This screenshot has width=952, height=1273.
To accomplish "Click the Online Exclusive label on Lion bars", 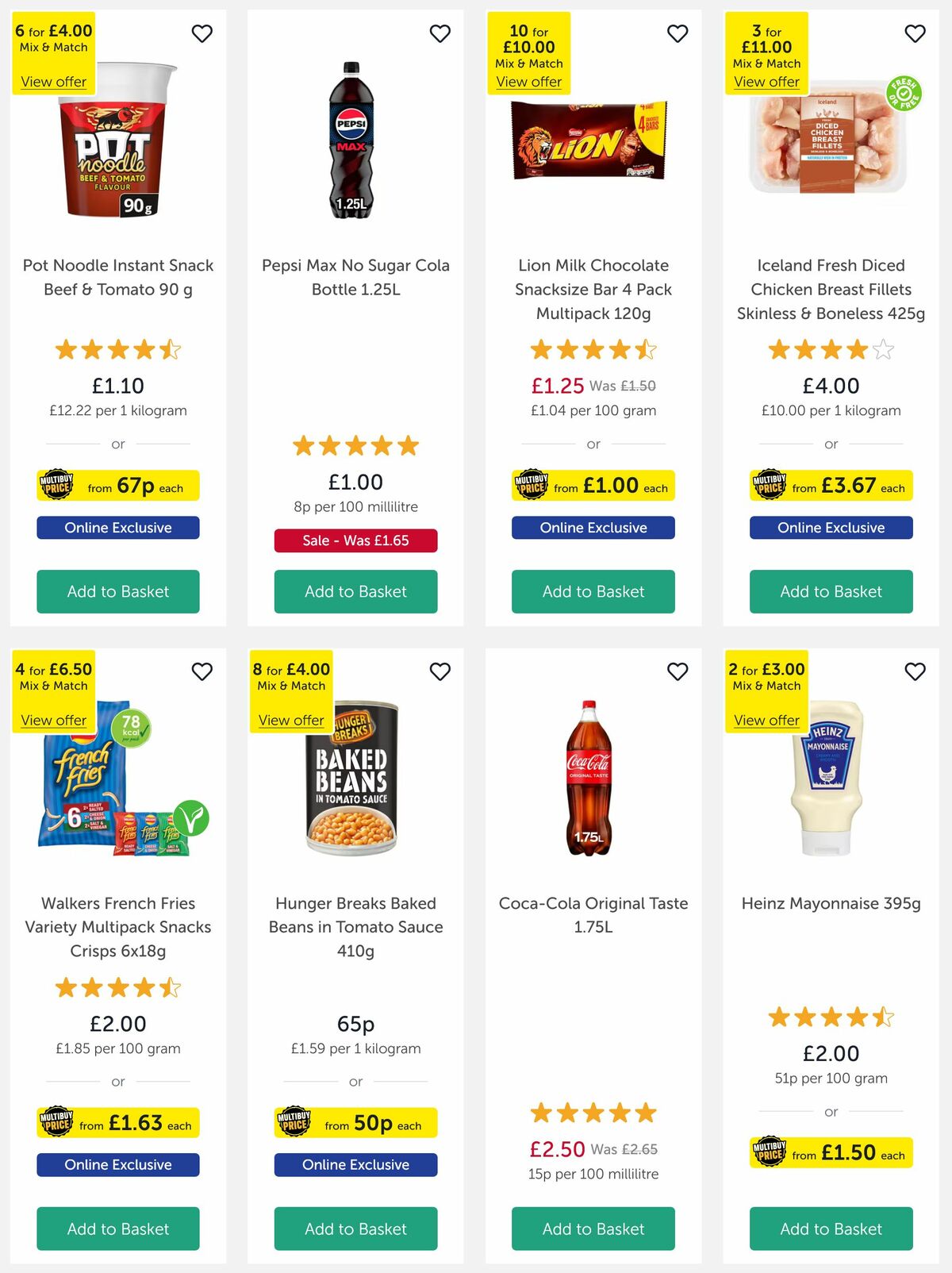I will [592, 527].
